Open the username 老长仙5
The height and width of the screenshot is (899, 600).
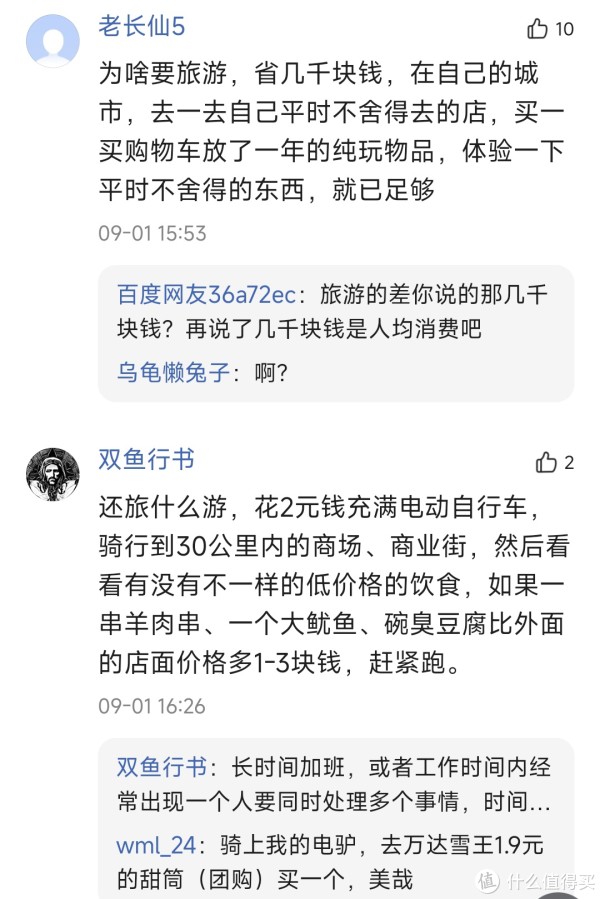pos(141,27)
